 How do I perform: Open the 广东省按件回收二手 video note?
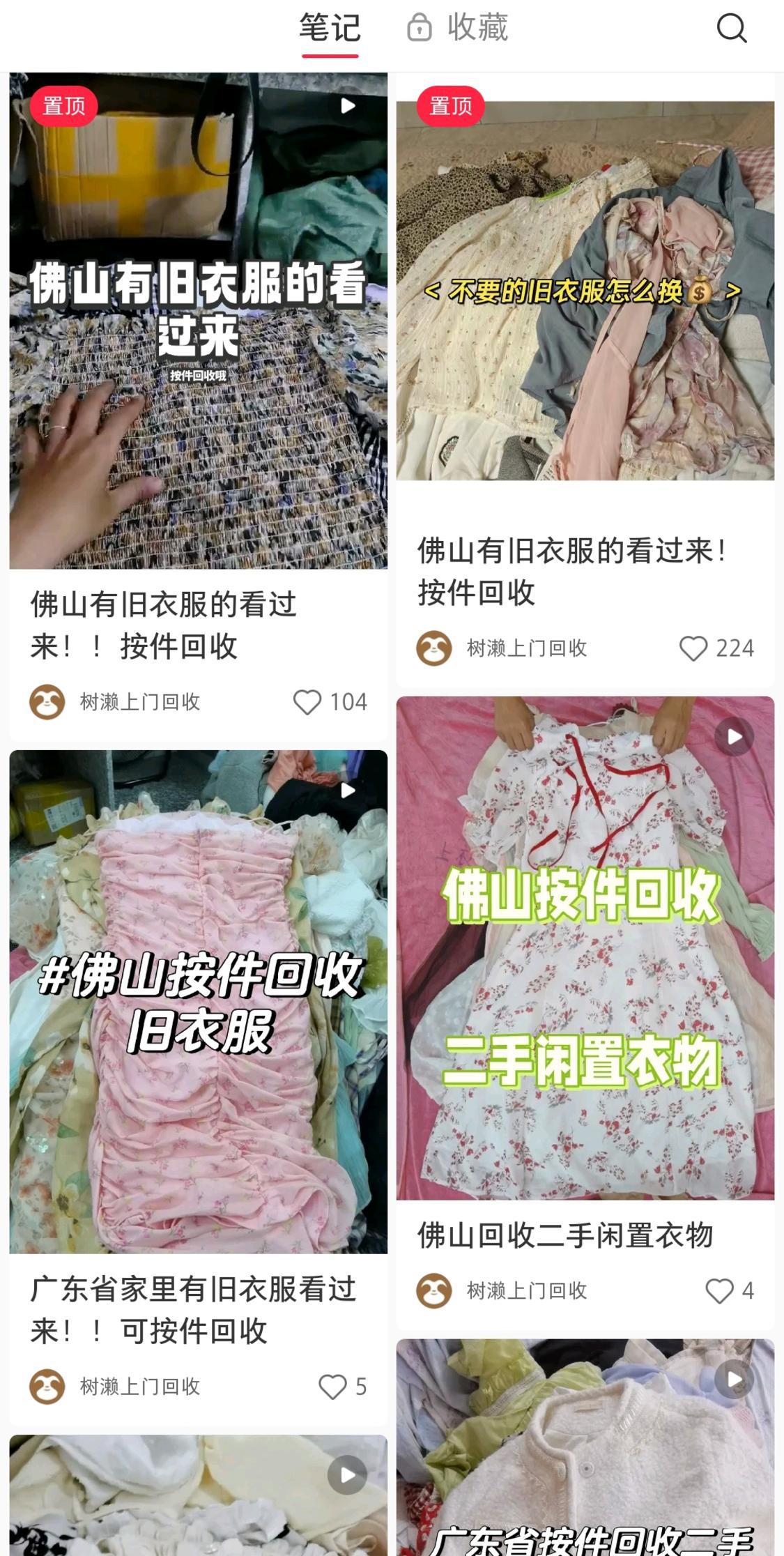click(x=585, y=1447)
